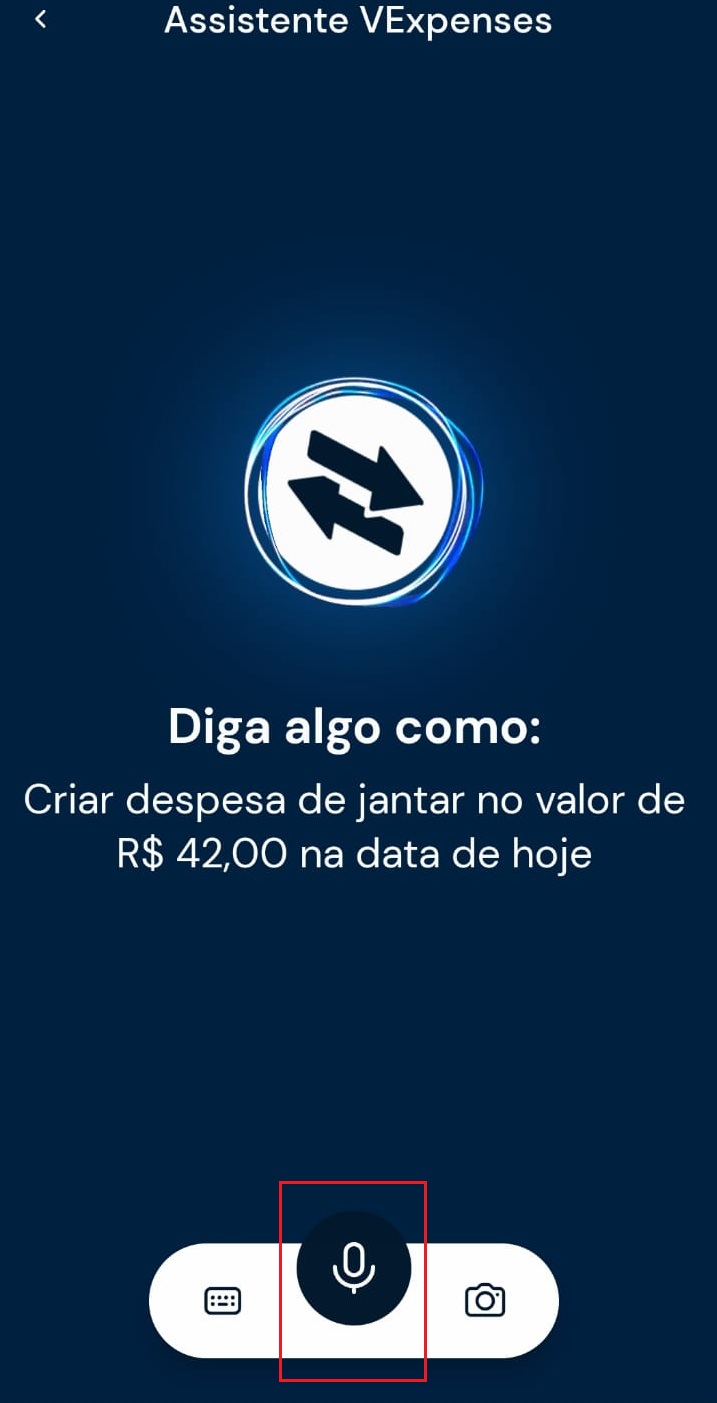Go back from Assistente VExpenses

pyautogui.click(x=41, y=19)
